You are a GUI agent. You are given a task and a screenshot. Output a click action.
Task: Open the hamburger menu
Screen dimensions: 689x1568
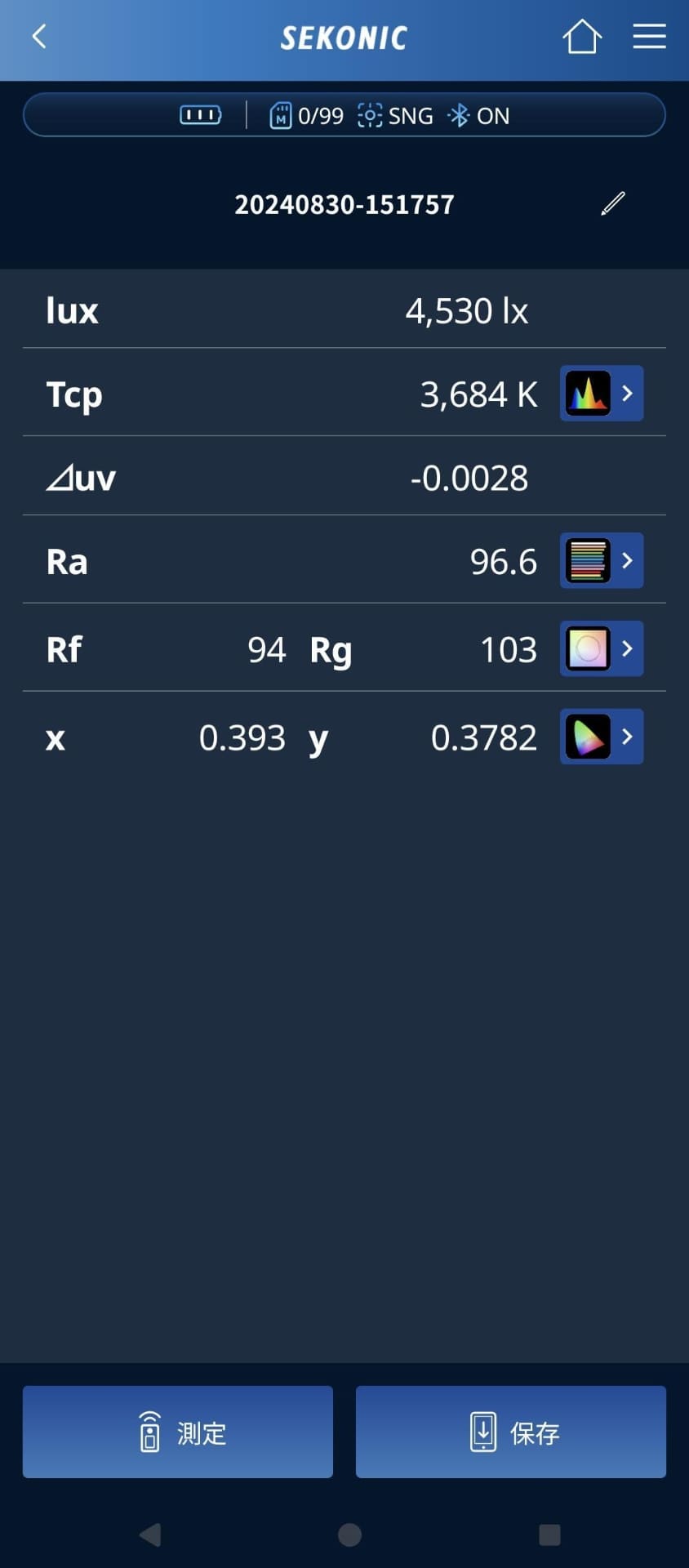649,37
